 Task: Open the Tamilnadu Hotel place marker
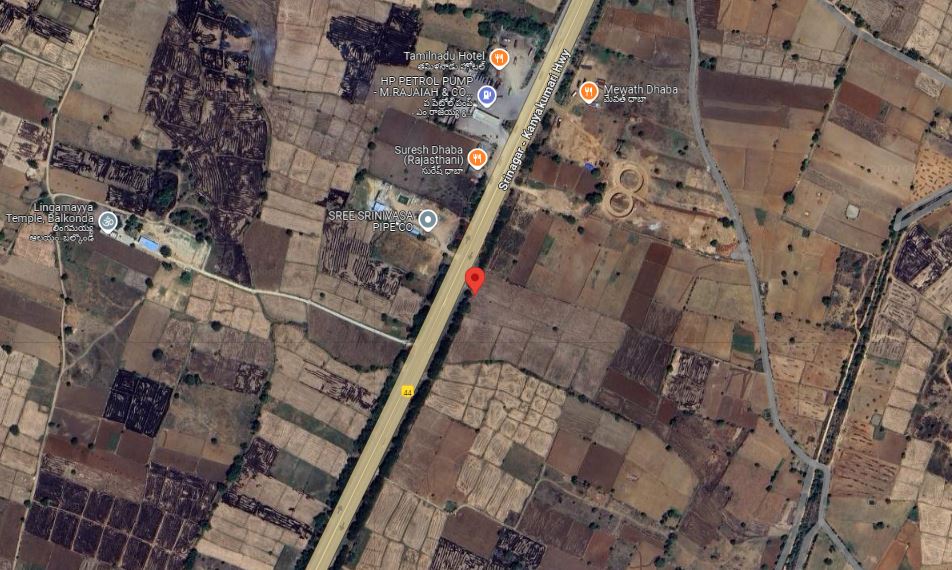tap(499, 57)
